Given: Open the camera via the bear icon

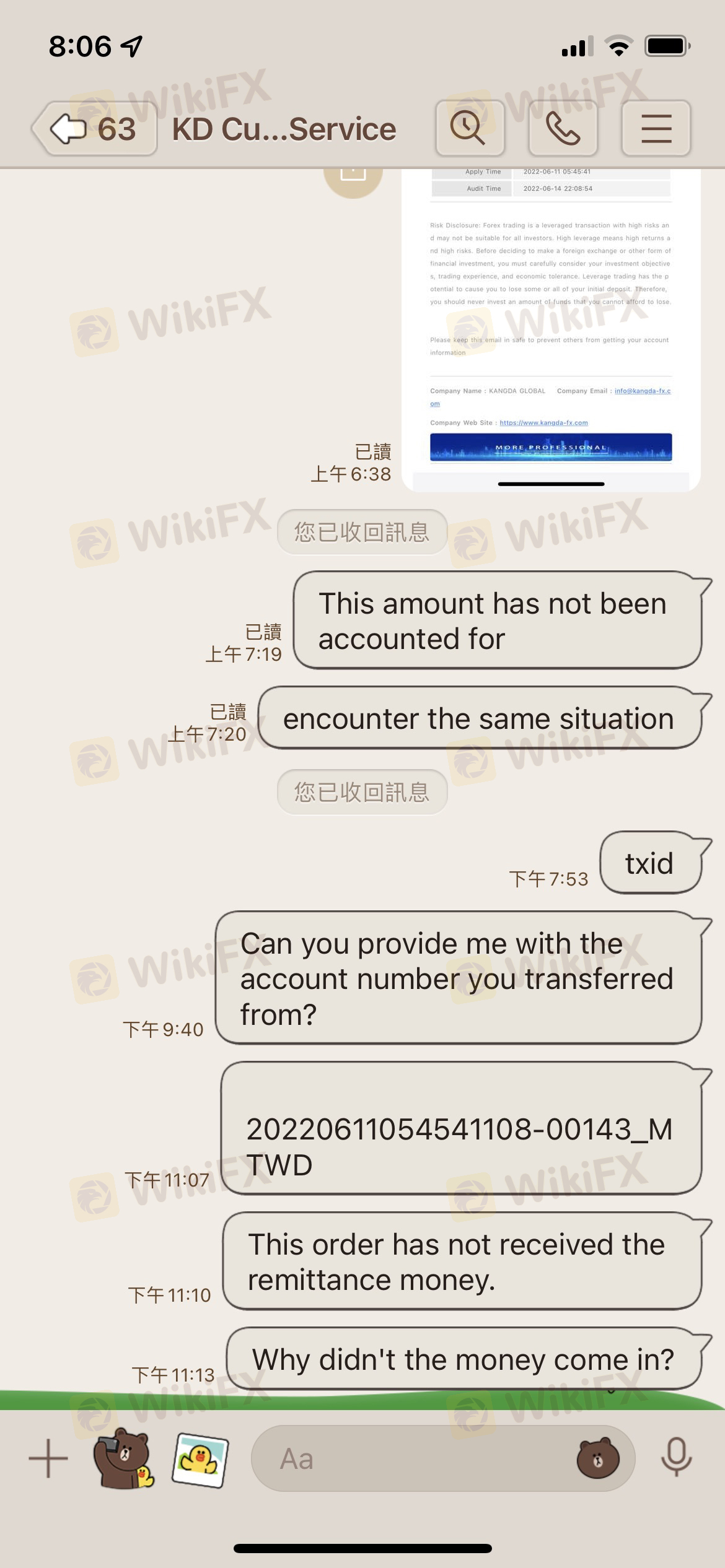Looking at the screenshot, I should click(123, 1458).
